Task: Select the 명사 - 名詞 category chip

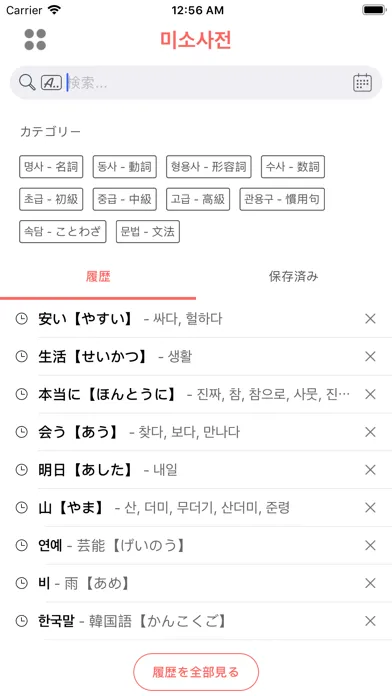Action: [x=51, y=167]
